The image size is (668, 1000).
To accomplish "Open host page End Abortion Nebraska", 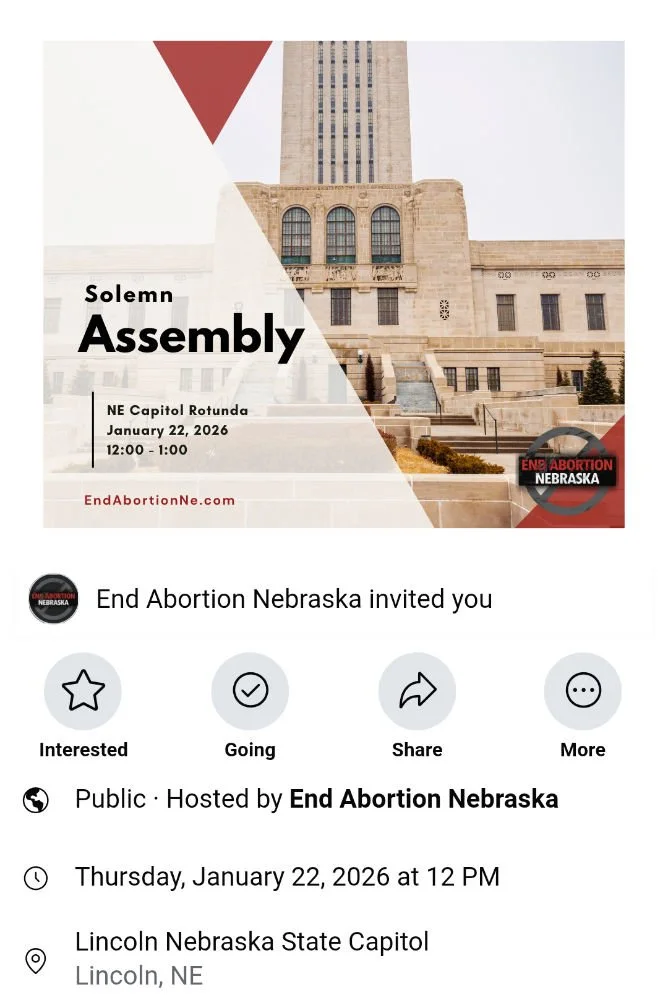I will tap(424, 799).
